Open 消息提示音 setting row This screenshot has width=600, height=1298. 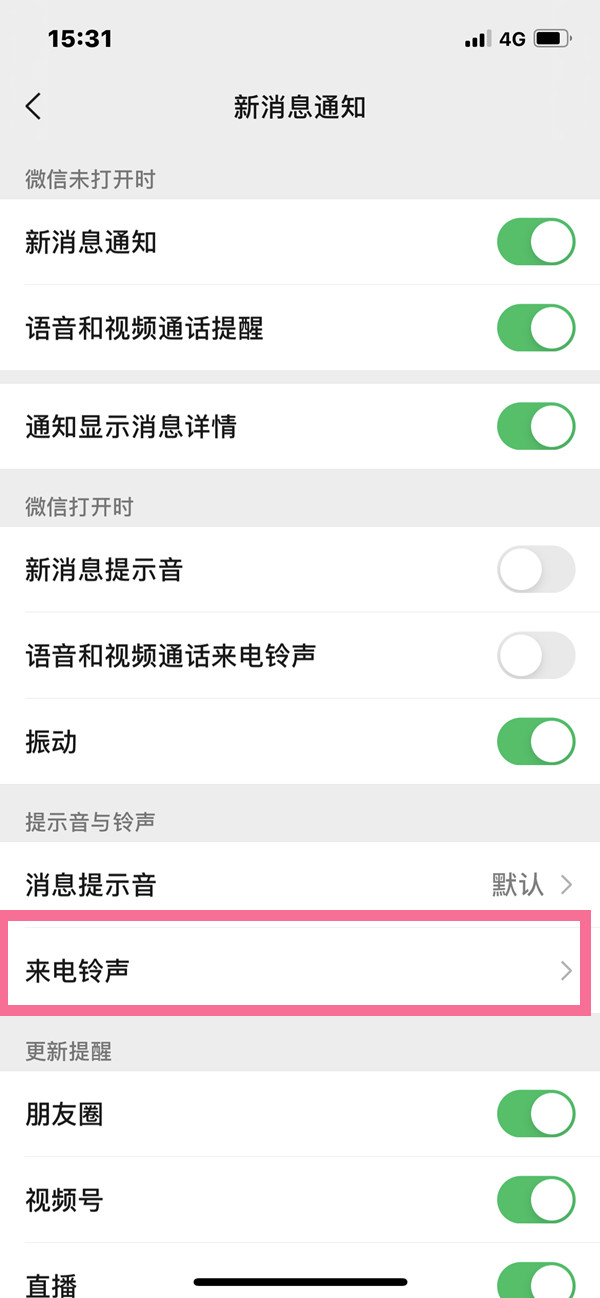point(300,885)
